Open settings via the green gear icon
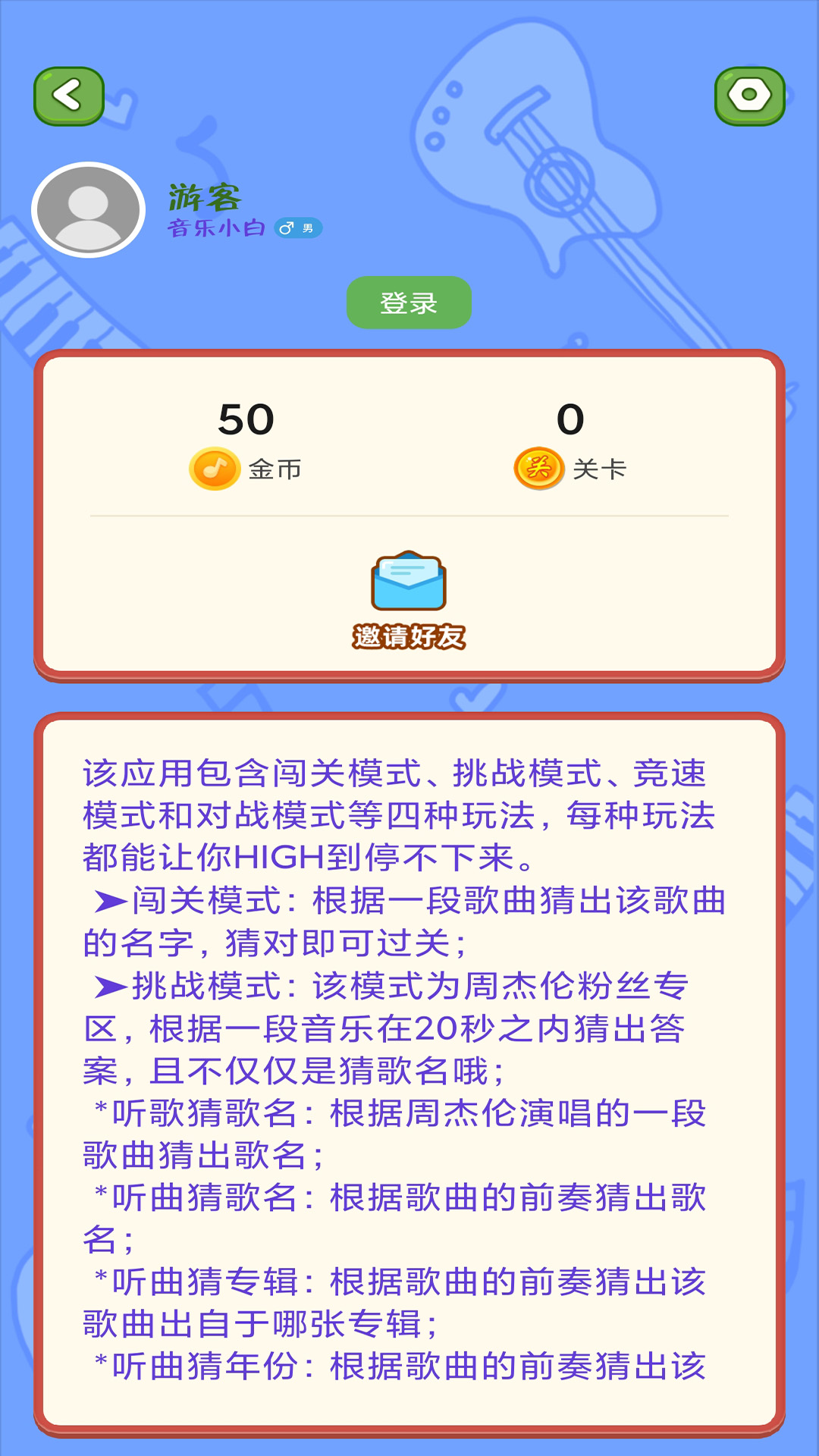The image size is (819, 1456). [x=749, y=96]
